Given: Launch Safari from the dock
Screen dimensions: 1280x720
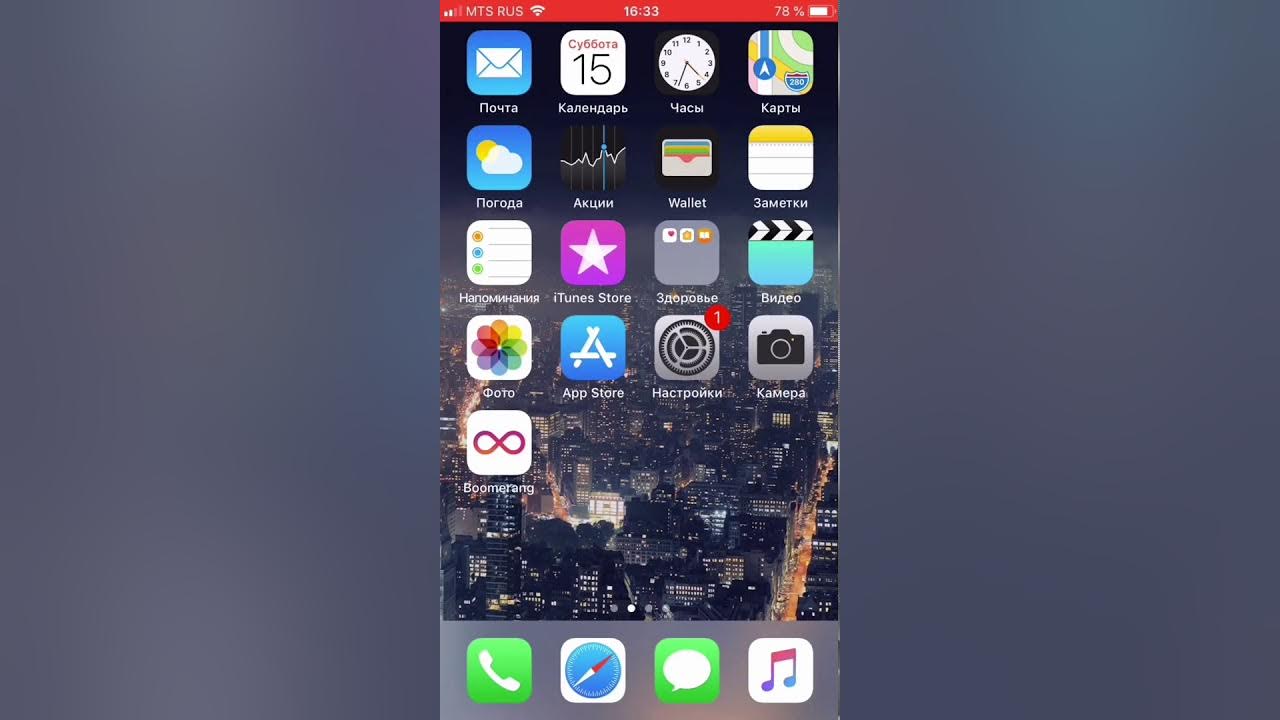Looking at the screenshot, I should pos(593,670).
